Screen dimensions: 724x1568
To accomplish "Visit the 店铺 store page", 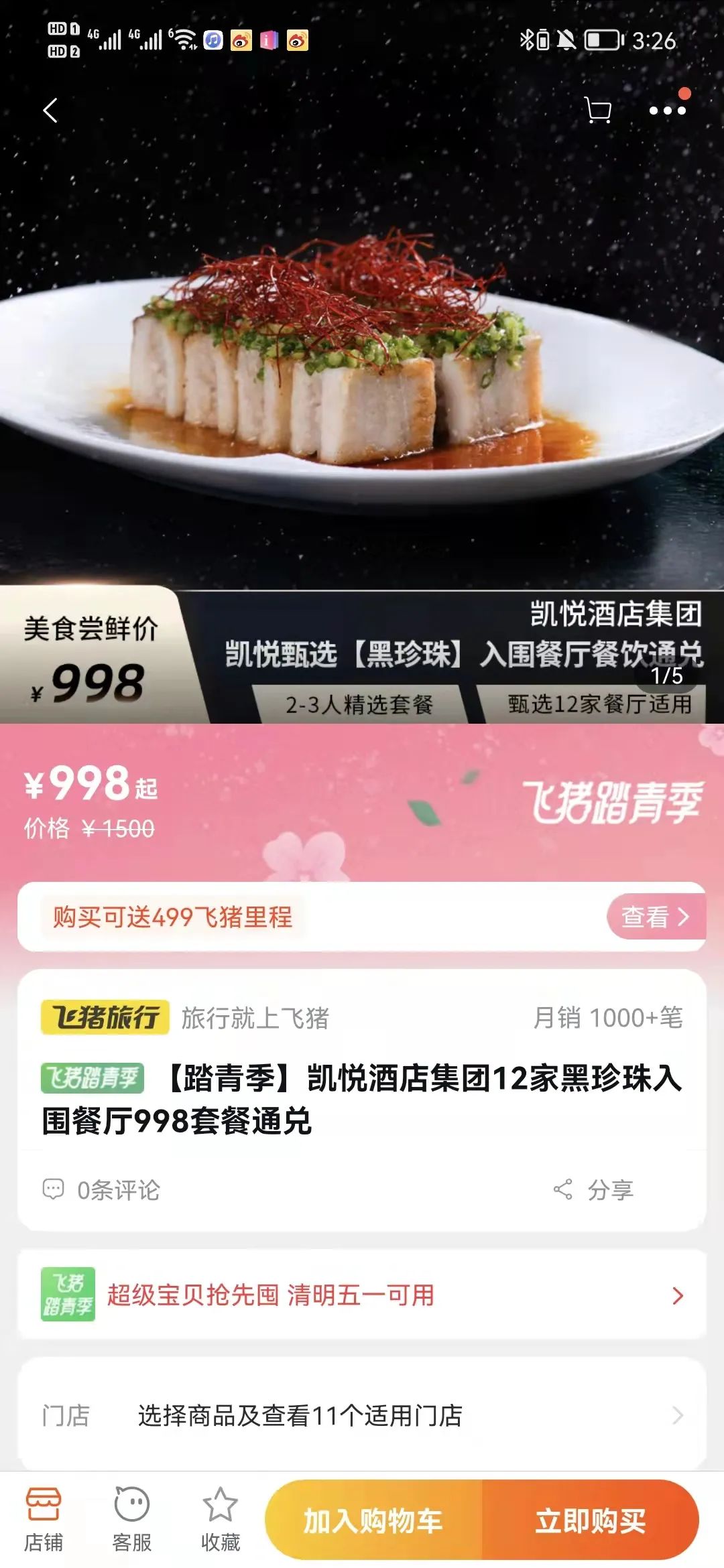I will pyautogui.click(x=44, y=1520).
